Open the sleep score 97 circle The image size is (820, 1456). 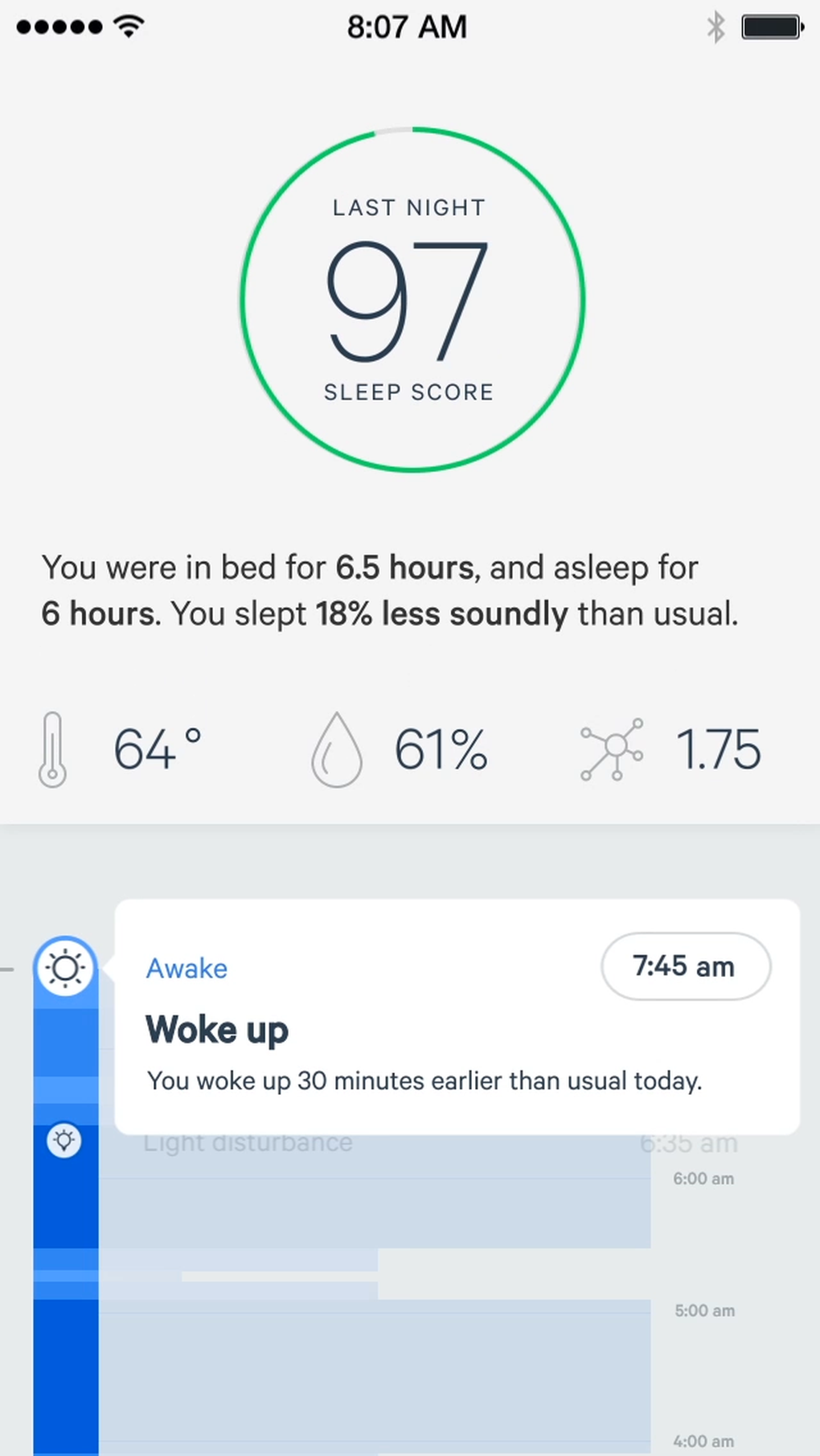click(x=412, y=299)
